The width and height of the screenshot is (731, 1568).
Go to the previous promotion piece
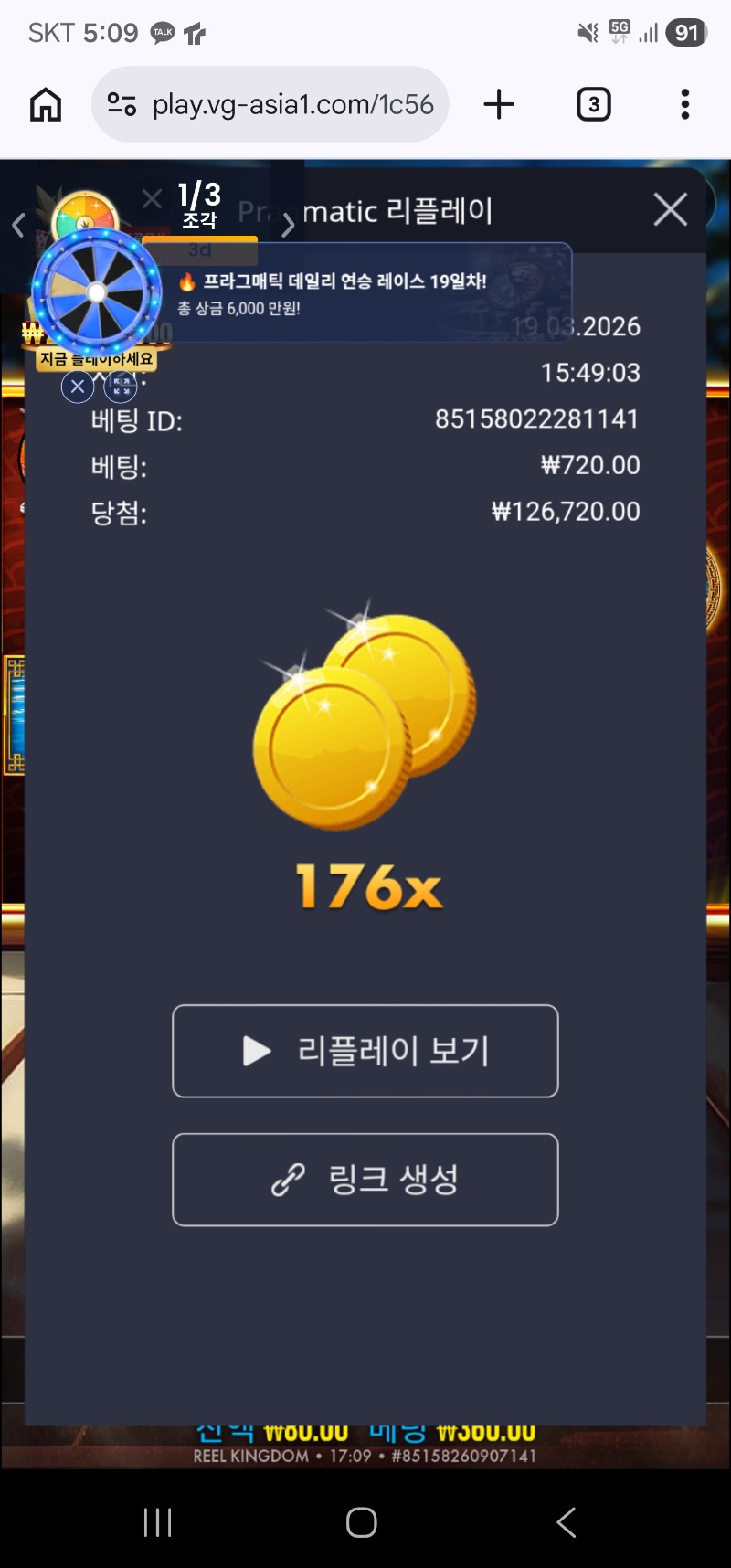coord(18,225)
